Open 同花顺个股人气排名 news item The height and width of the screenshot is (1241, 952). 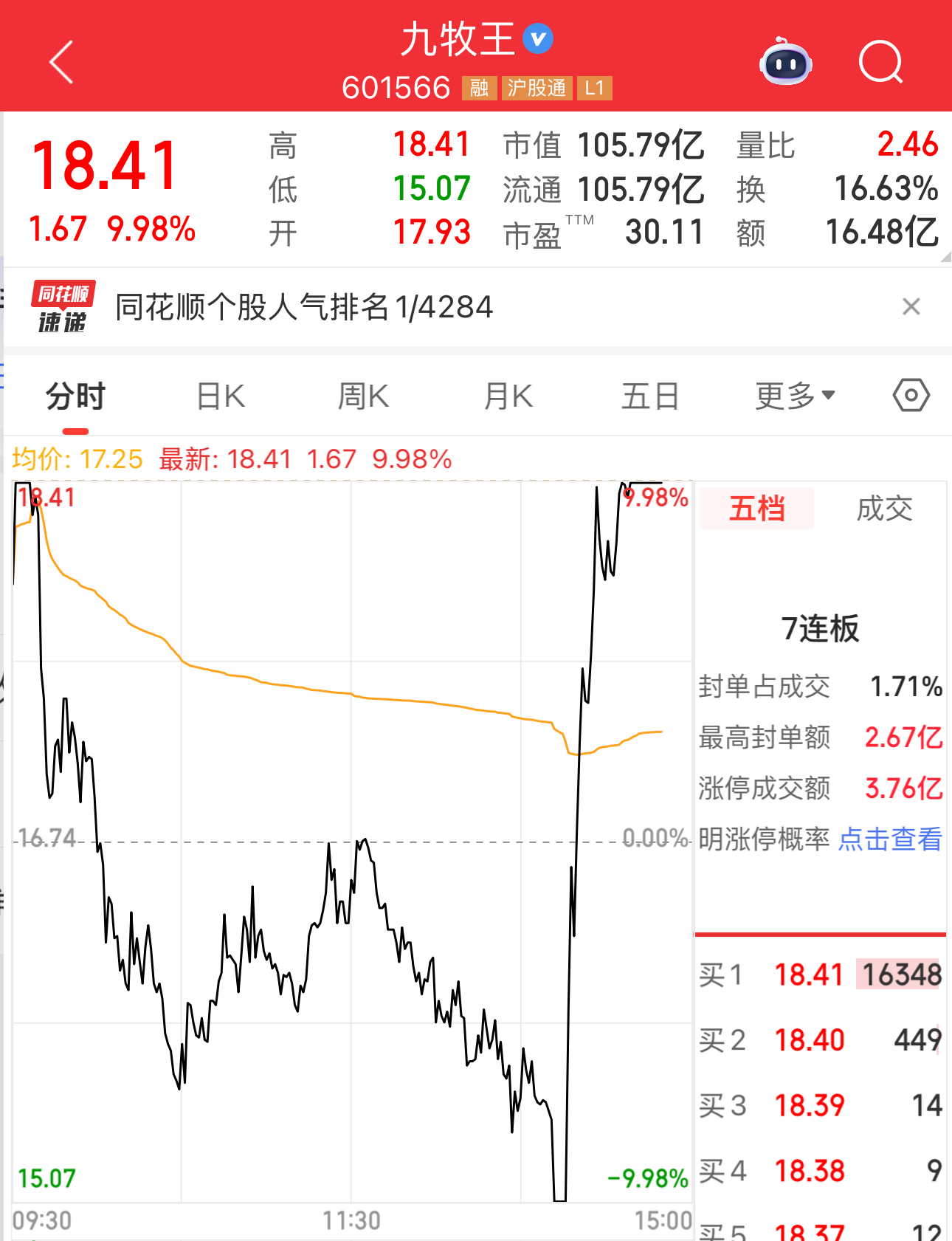304,307
